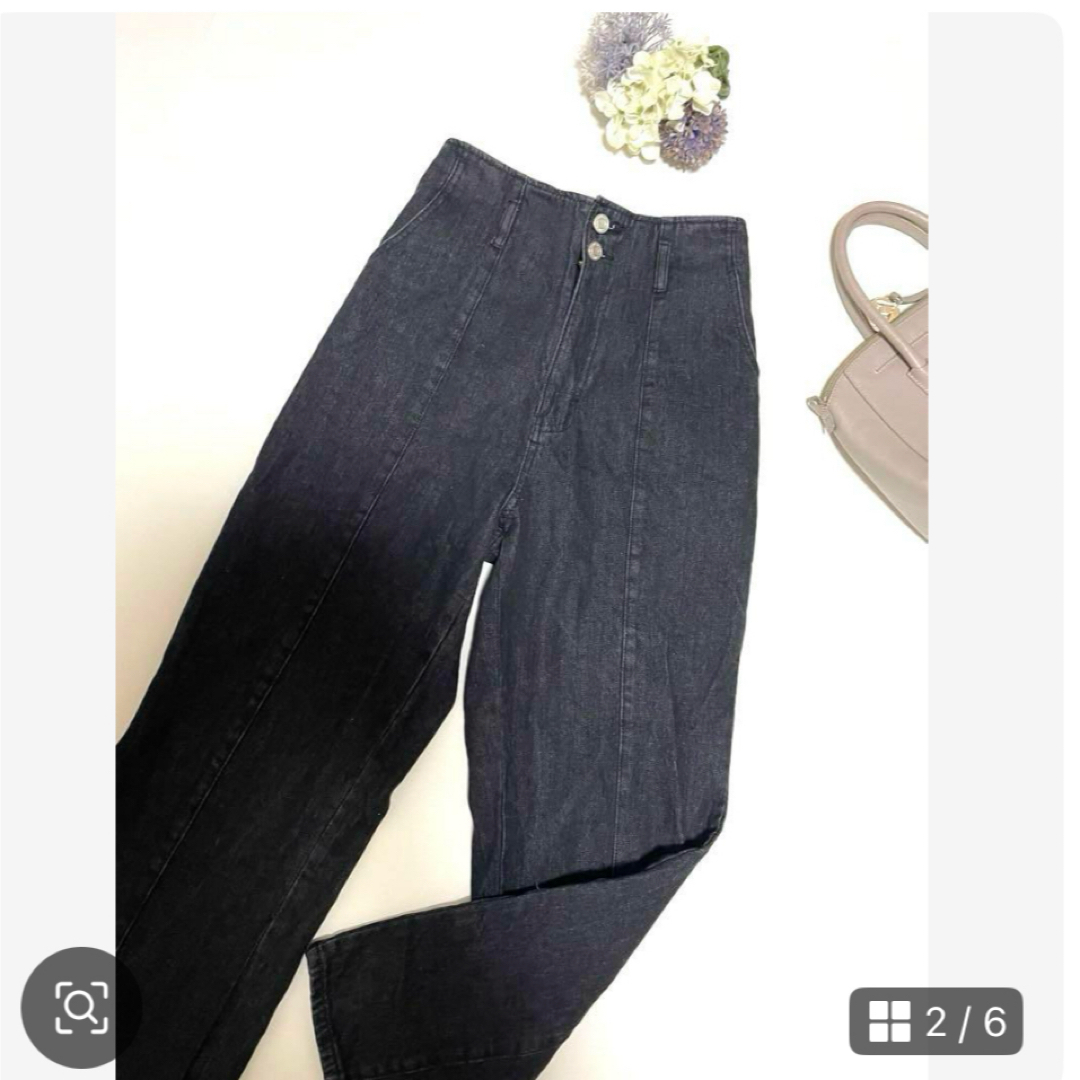Open the 2 / 6 photo grid

coord(936,1021)
